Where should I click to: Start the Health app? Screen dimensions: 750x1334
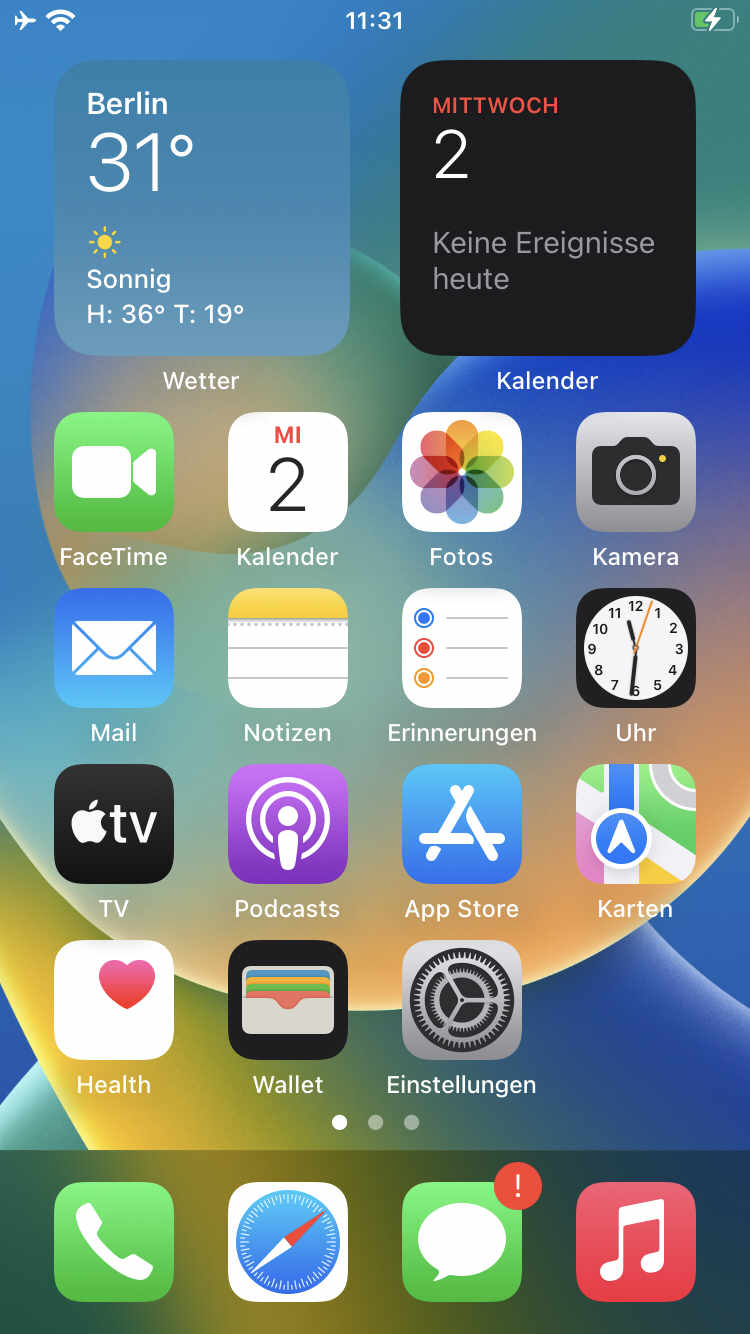[x=114, y=1000]
